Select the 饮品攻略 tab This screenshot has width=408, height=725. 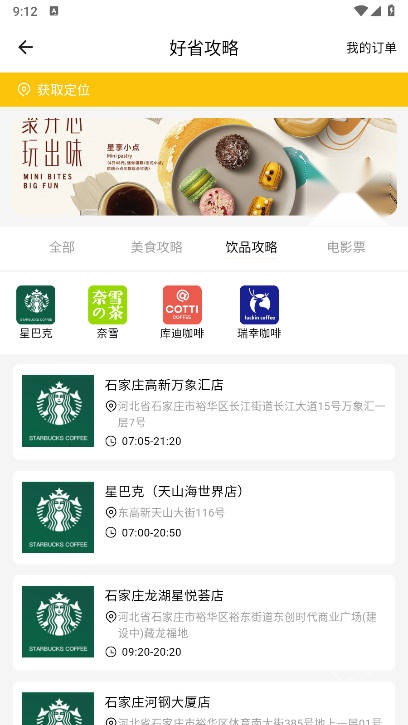click(251, 247)
